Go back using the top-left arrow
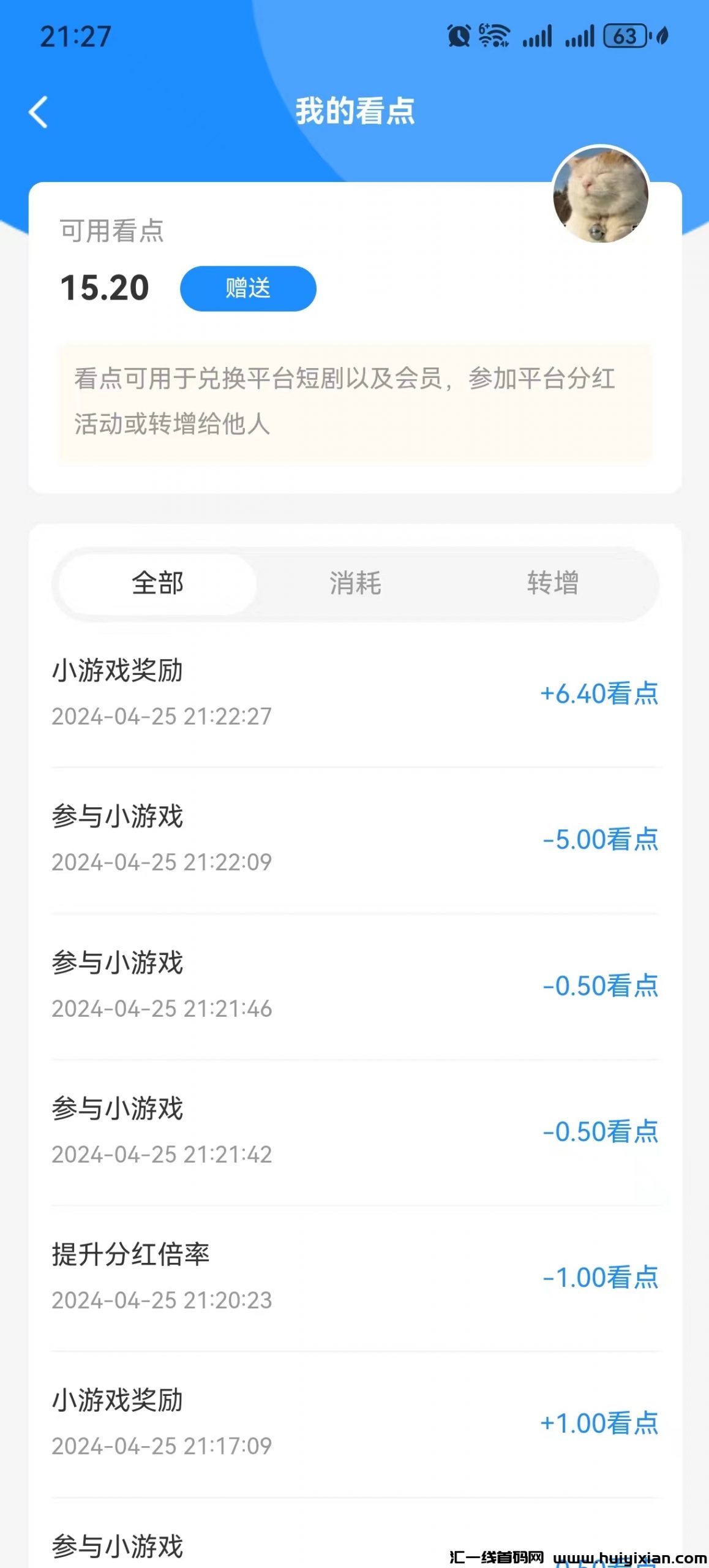This screenshot has height=1568, width=709. 39,112
